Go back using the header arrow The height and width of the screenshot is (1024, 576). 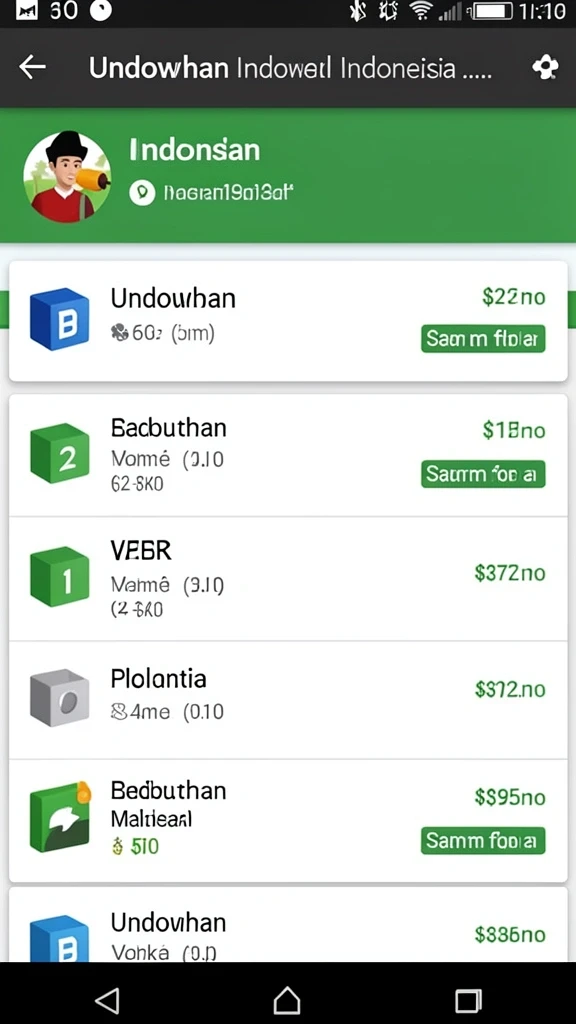coord(32,67)
